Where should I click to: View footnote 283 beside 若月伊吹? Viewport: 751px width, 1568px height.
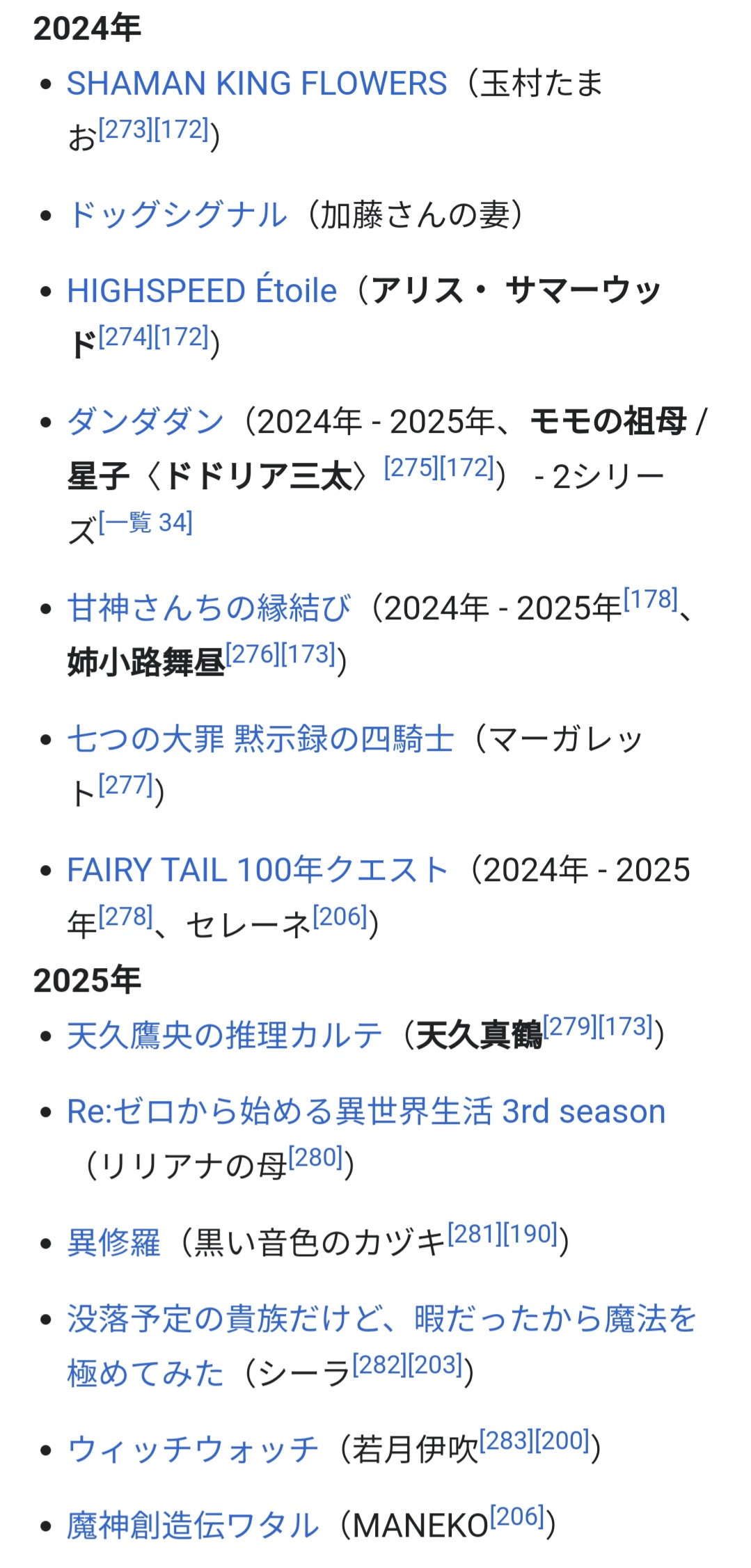(506, 1441)
